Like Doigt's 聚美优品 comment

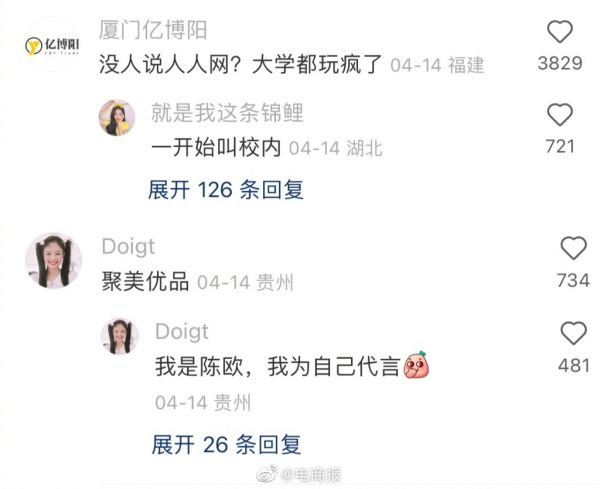(x=573, y=249)
